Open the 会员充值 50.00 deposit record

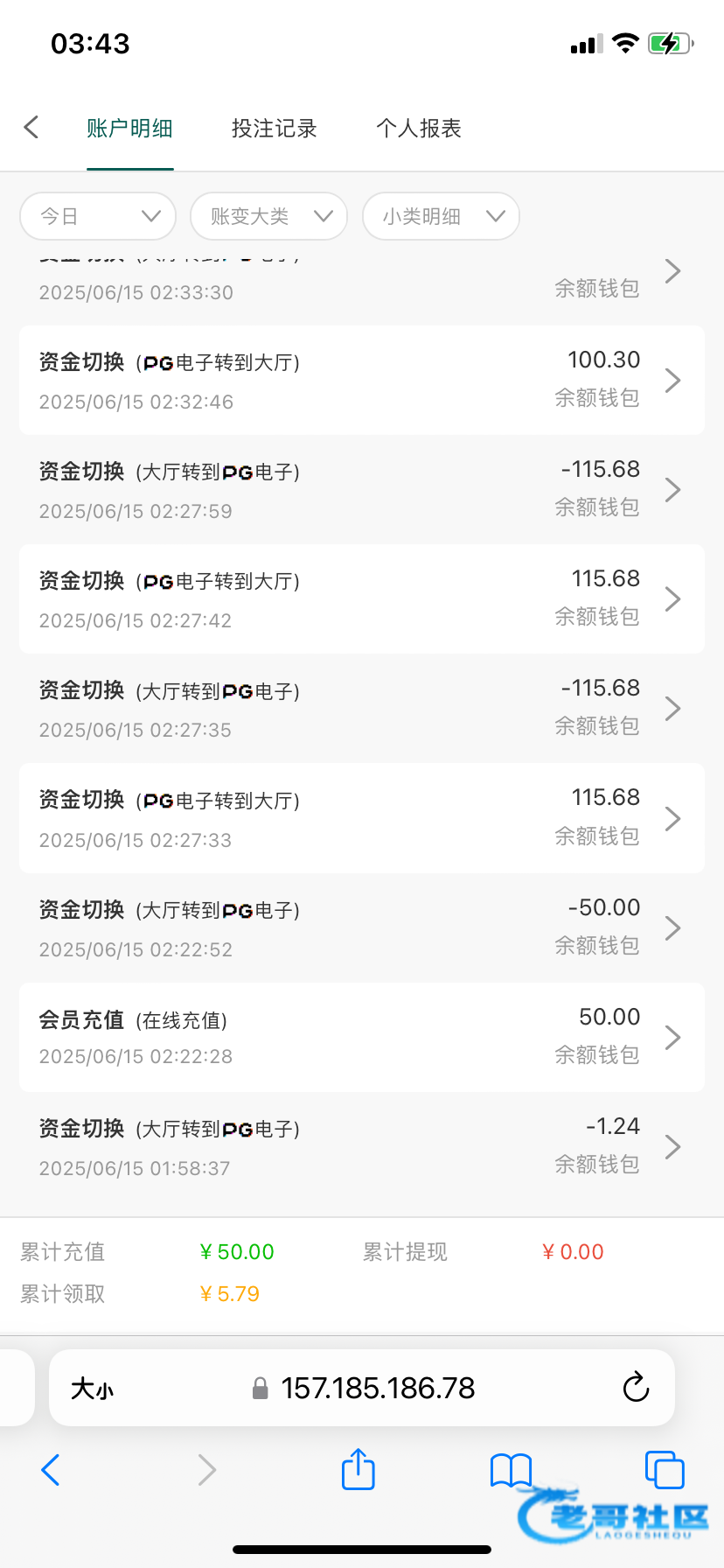pyautogui.click(x=362, y=1037)
